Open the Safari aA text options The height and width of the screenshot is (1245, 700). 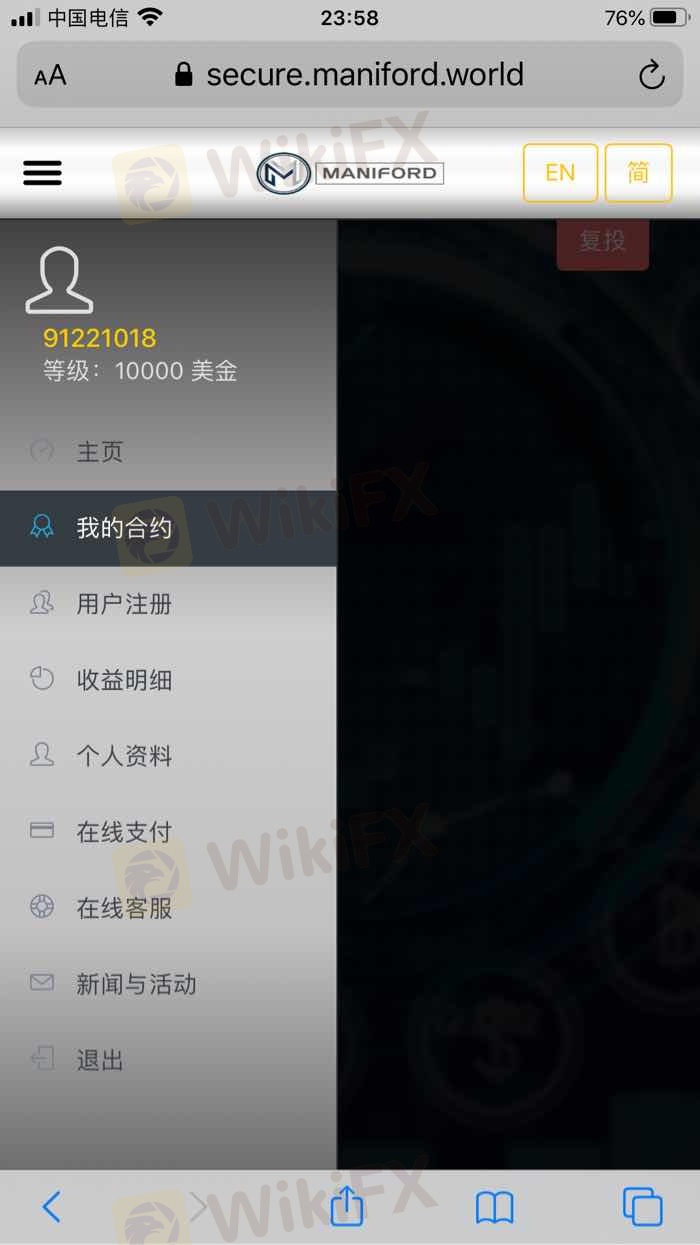pos(50,75)
